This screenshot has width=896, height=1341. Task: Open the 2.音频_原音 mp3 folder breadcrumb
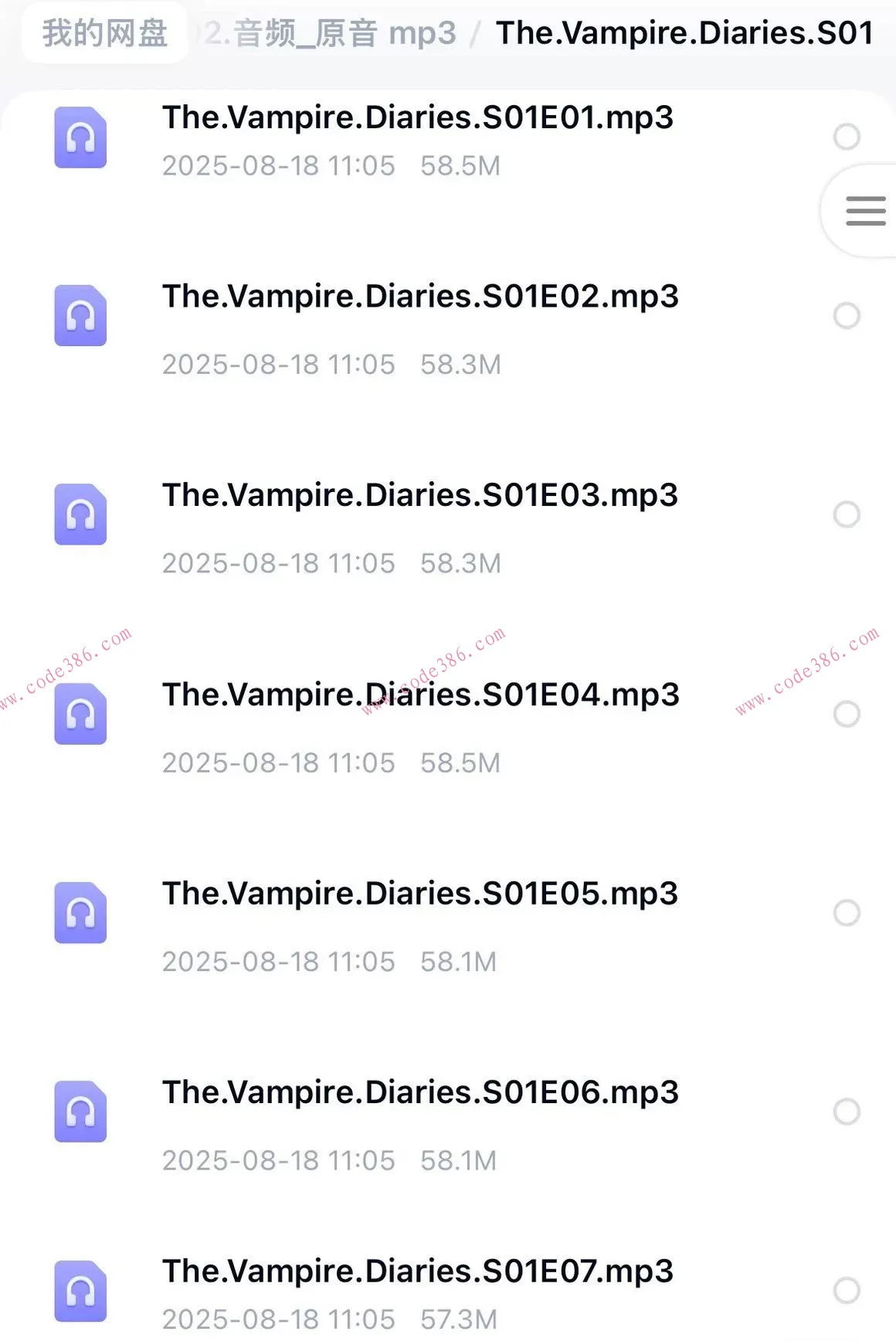(332, 33)
